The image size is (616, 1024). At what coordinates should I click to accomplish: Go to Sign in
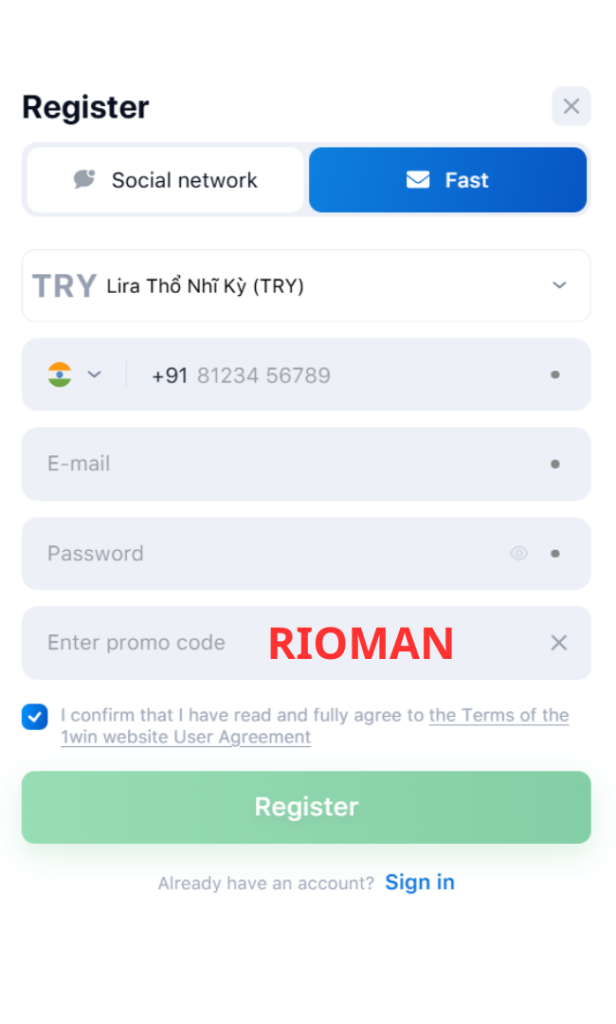(x=420, y=882)
